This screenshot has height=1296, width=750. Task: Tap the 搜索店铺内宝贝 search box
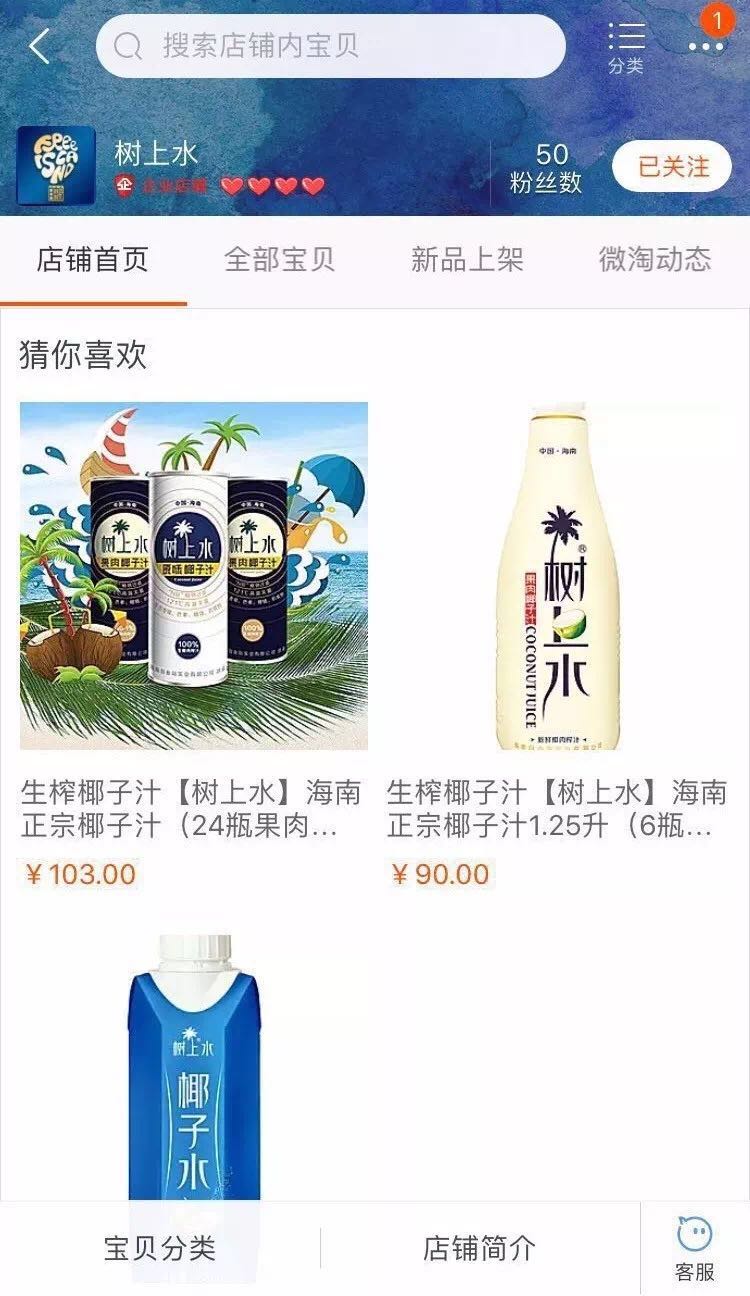330,46
